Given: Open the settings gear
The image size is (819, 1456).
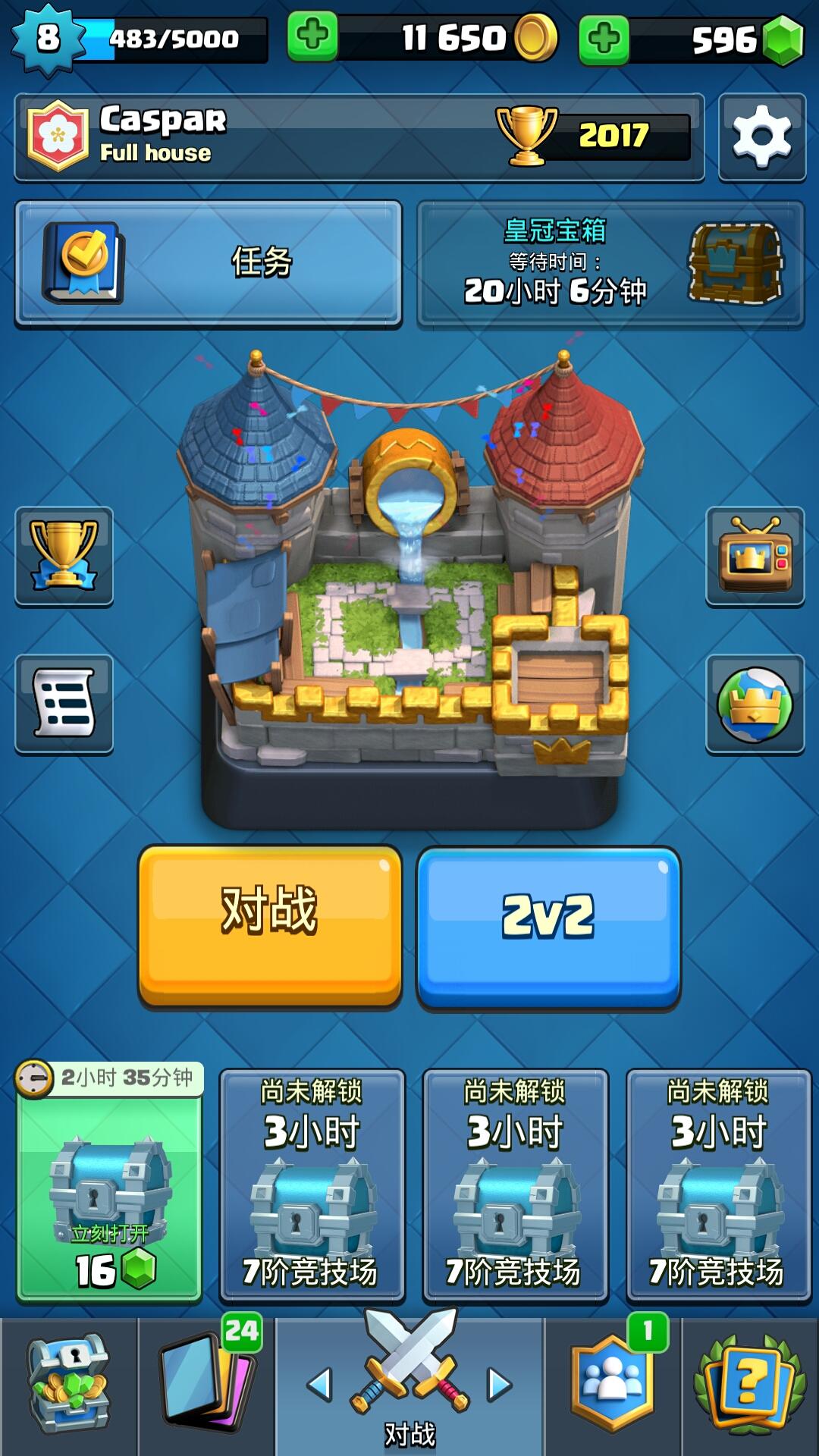Looking at the screenshot, I should pyautogui.click(x=761, y=137).
